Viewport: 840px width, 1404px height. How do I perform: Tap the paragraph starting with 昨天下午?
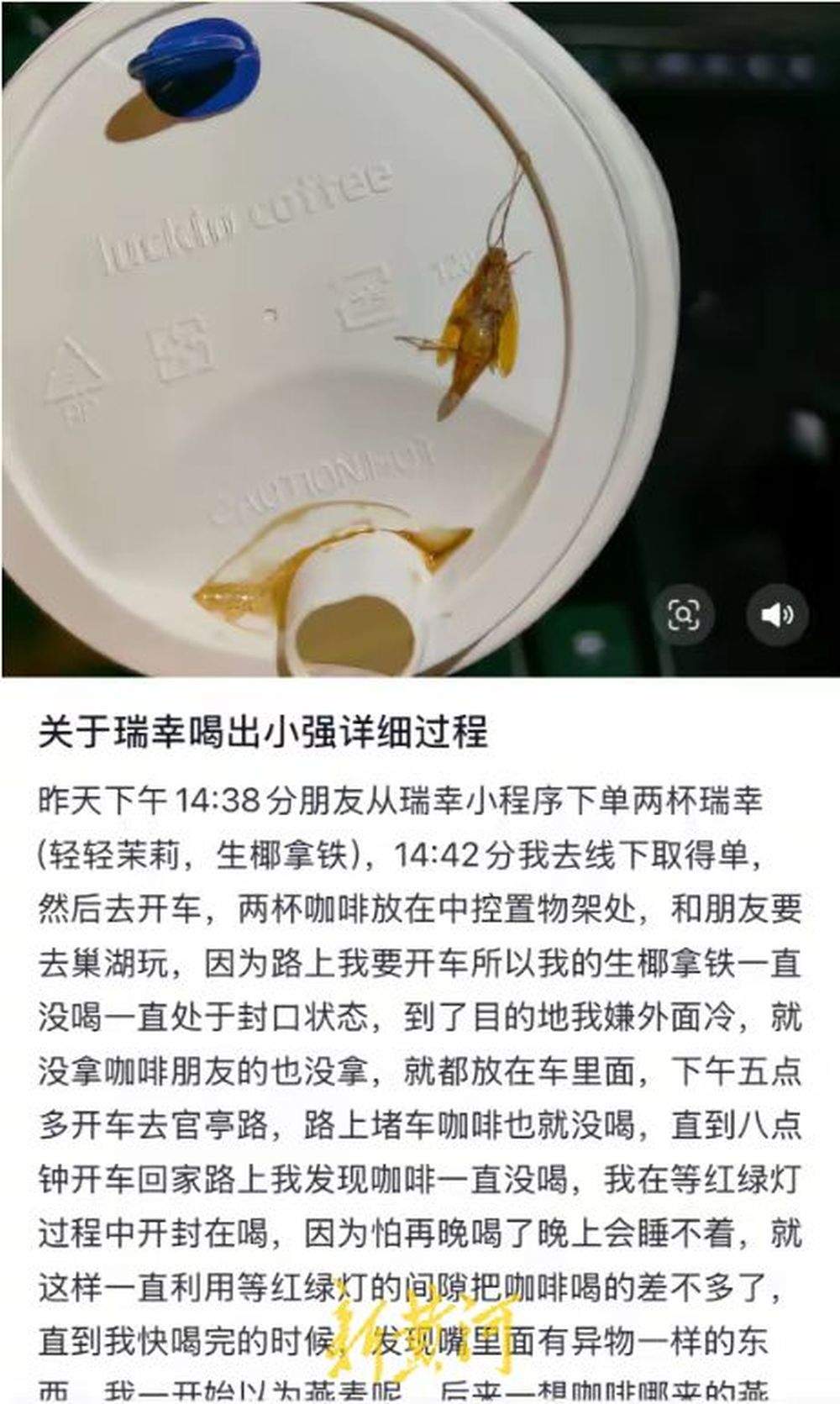[x=420, y=802]
